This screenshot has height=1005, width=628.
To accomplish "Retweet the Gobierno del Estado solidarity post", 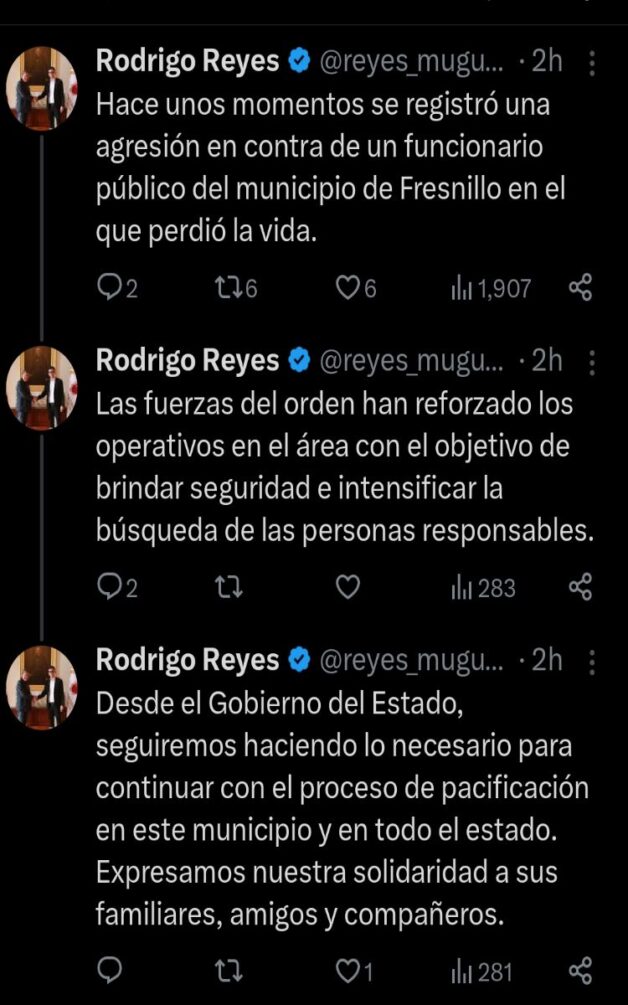I will click(228, 969).
